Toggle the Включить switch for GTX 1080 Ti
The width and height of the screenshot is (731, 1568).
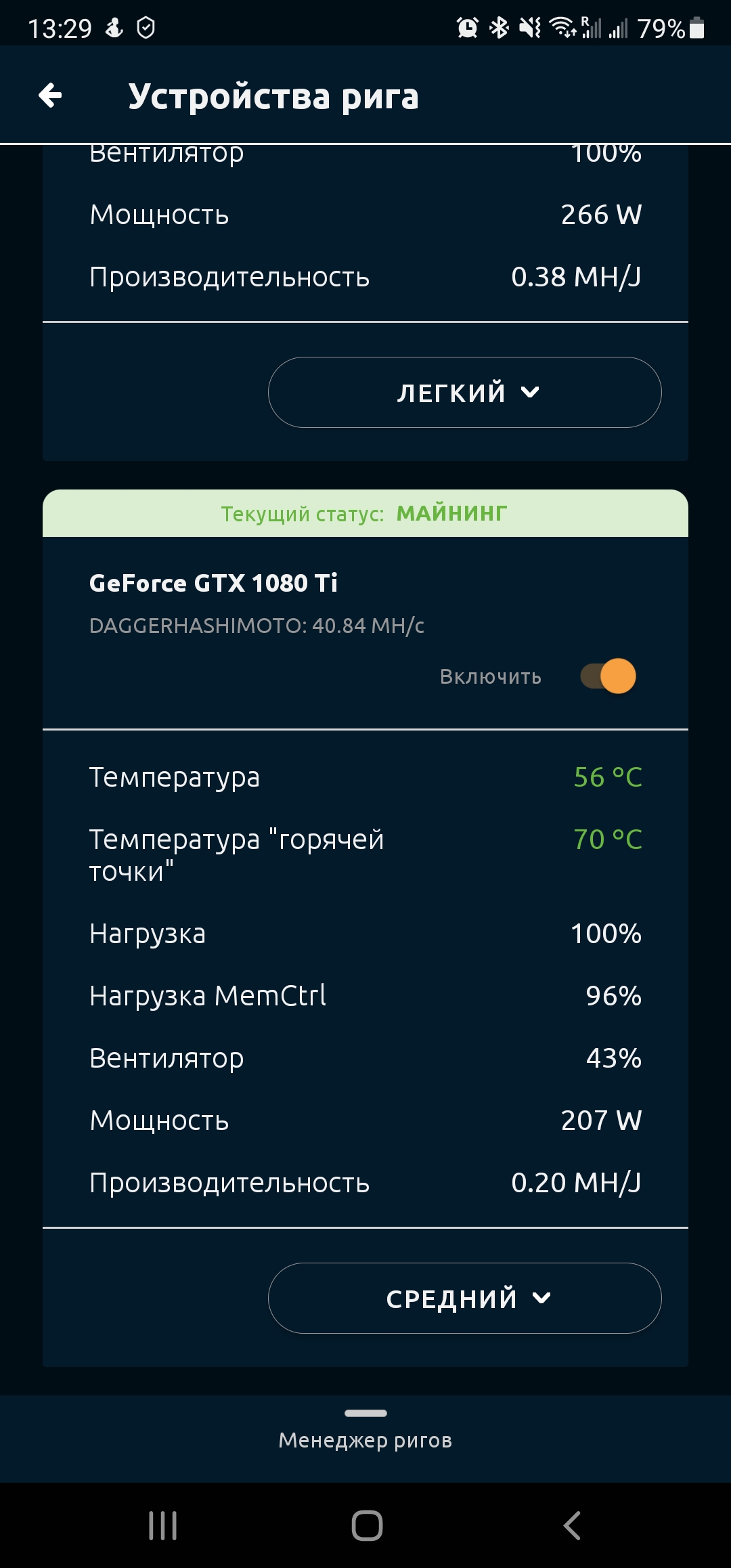click(x=608, y=676)
